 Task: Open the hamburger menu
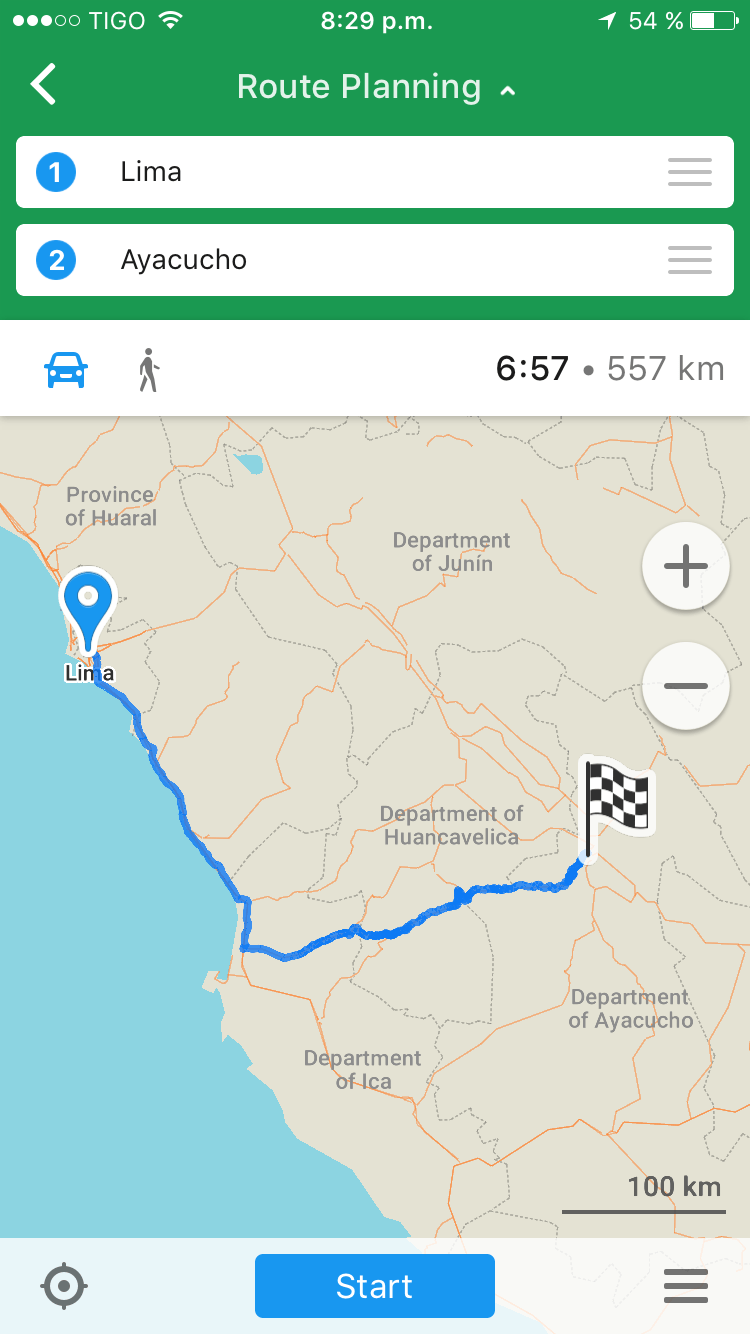pyautogui.click(x=686, y=1286)
